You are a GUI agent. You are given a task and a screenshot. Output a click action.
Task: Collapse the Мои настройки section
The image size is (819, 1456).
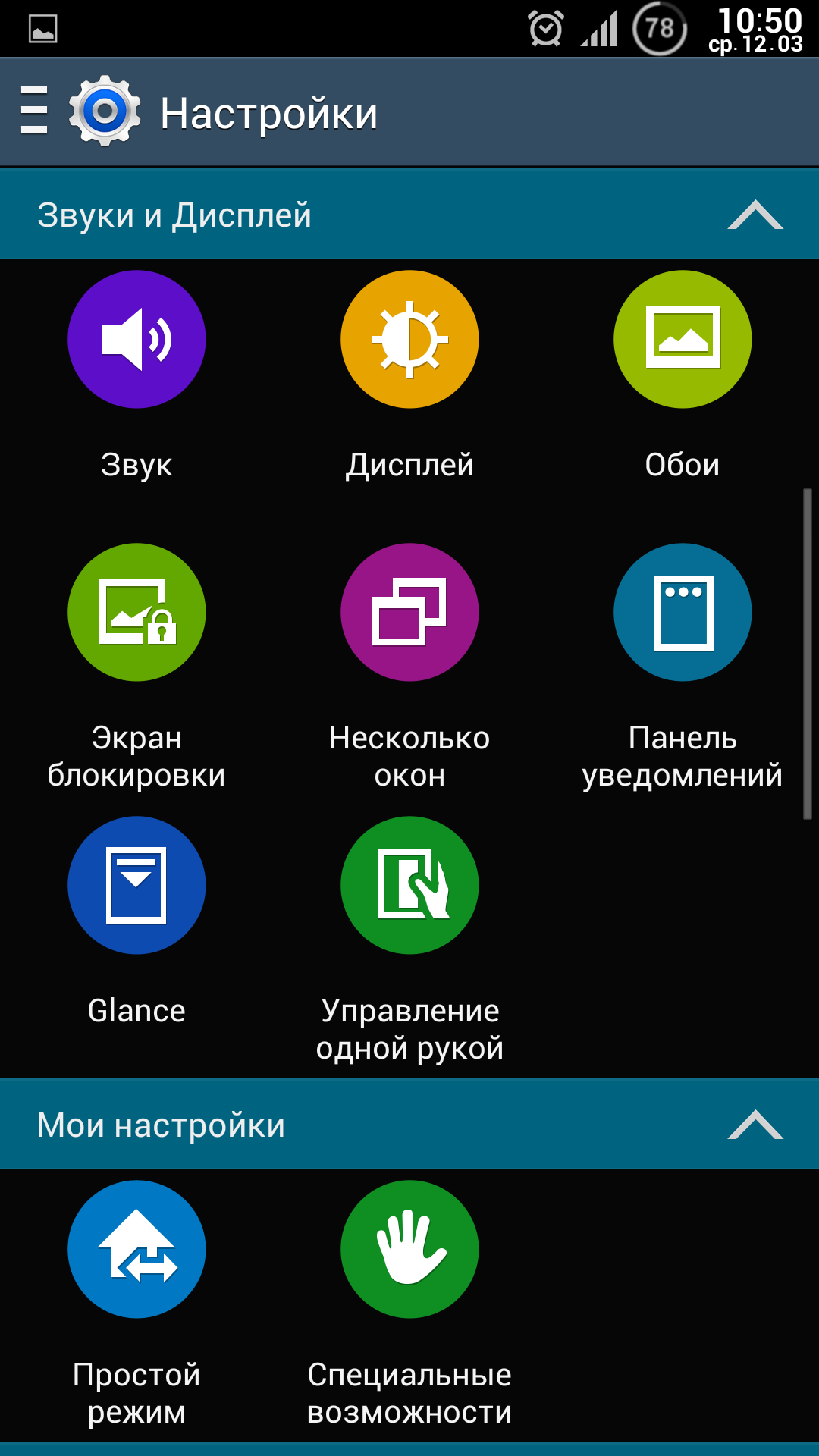tap(755, 1125)
